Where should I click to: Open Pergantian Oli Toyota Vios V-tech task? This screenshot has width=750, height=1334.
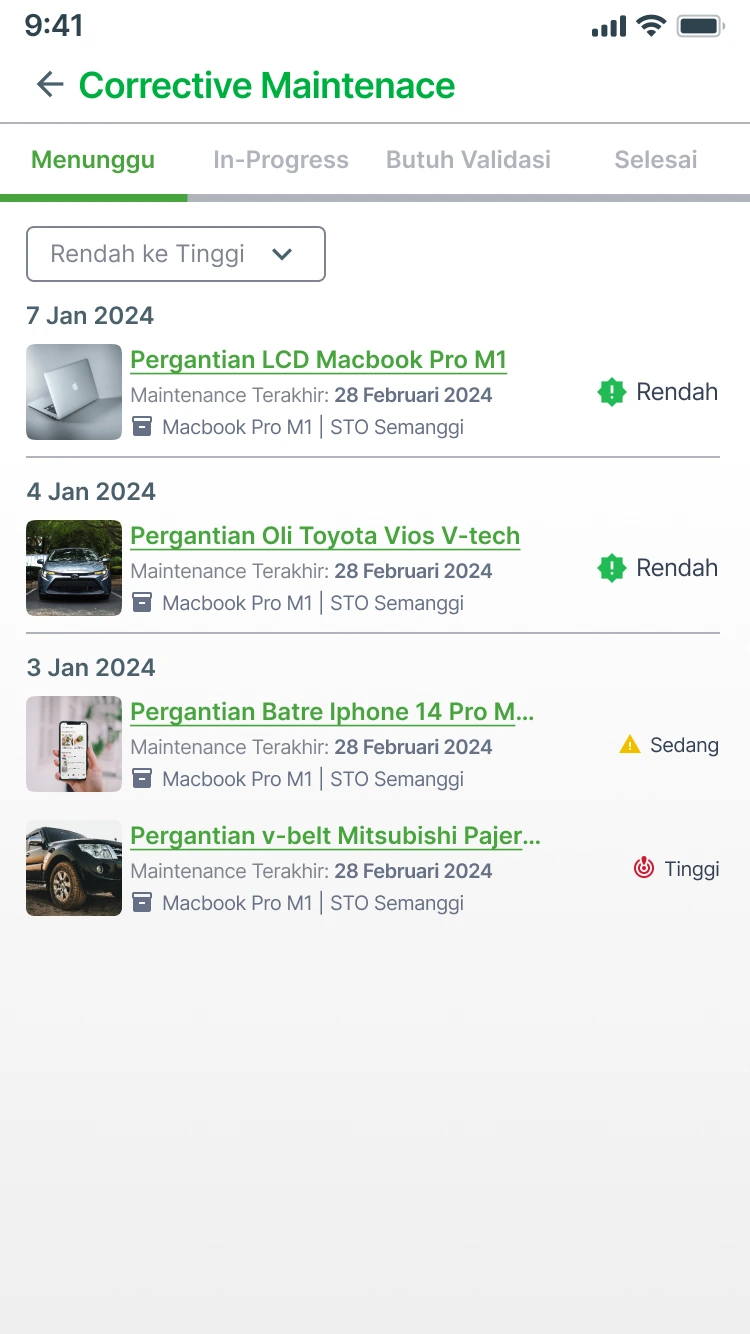pyautogui.click(x=325, y=536)
